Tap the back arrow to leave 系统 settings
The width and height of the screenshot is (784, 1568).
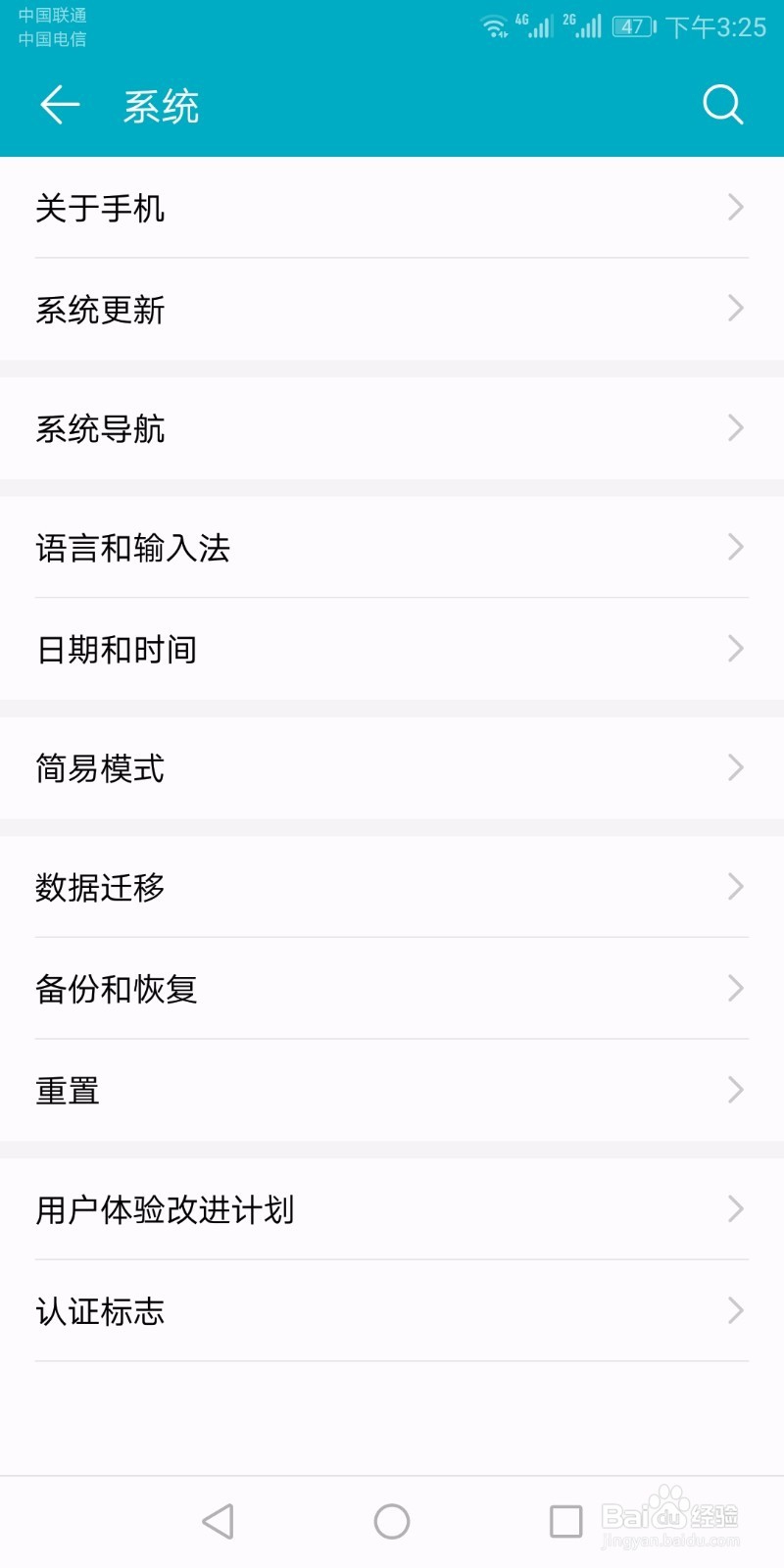point(59,104)
